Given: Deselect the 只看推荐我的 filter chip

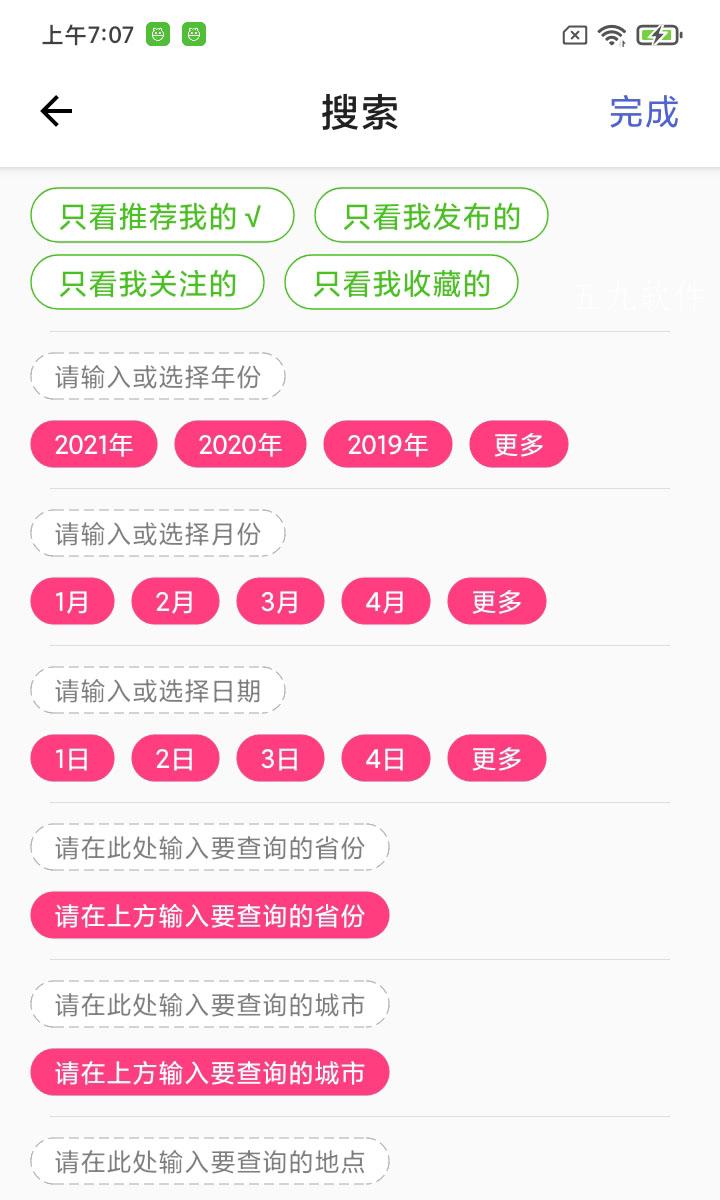Looking at the screenshot, I should pos(162,216).
